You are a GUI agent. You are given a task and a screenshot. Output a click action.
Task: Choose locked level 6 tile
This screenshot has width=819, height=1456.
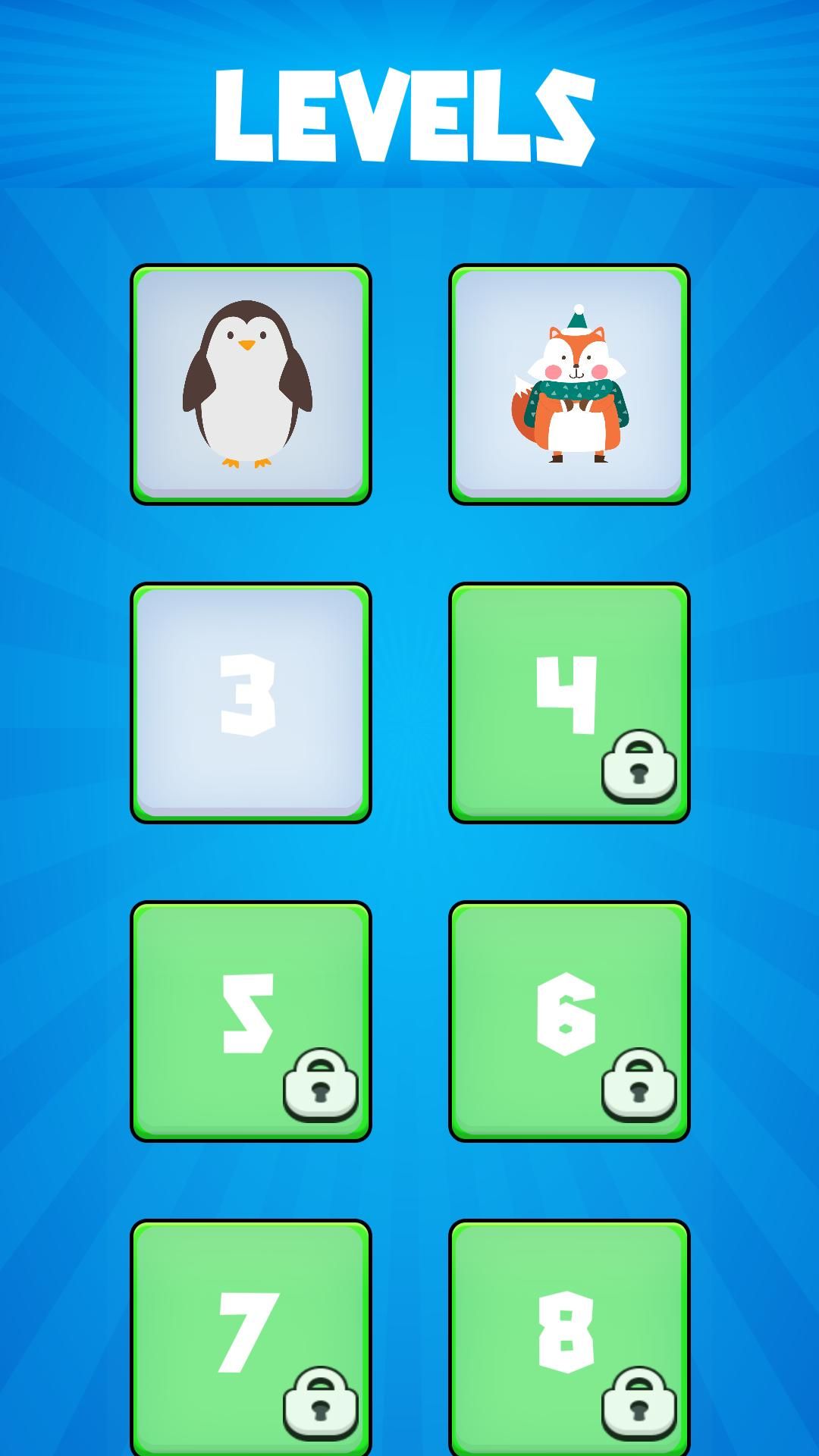569,1021
